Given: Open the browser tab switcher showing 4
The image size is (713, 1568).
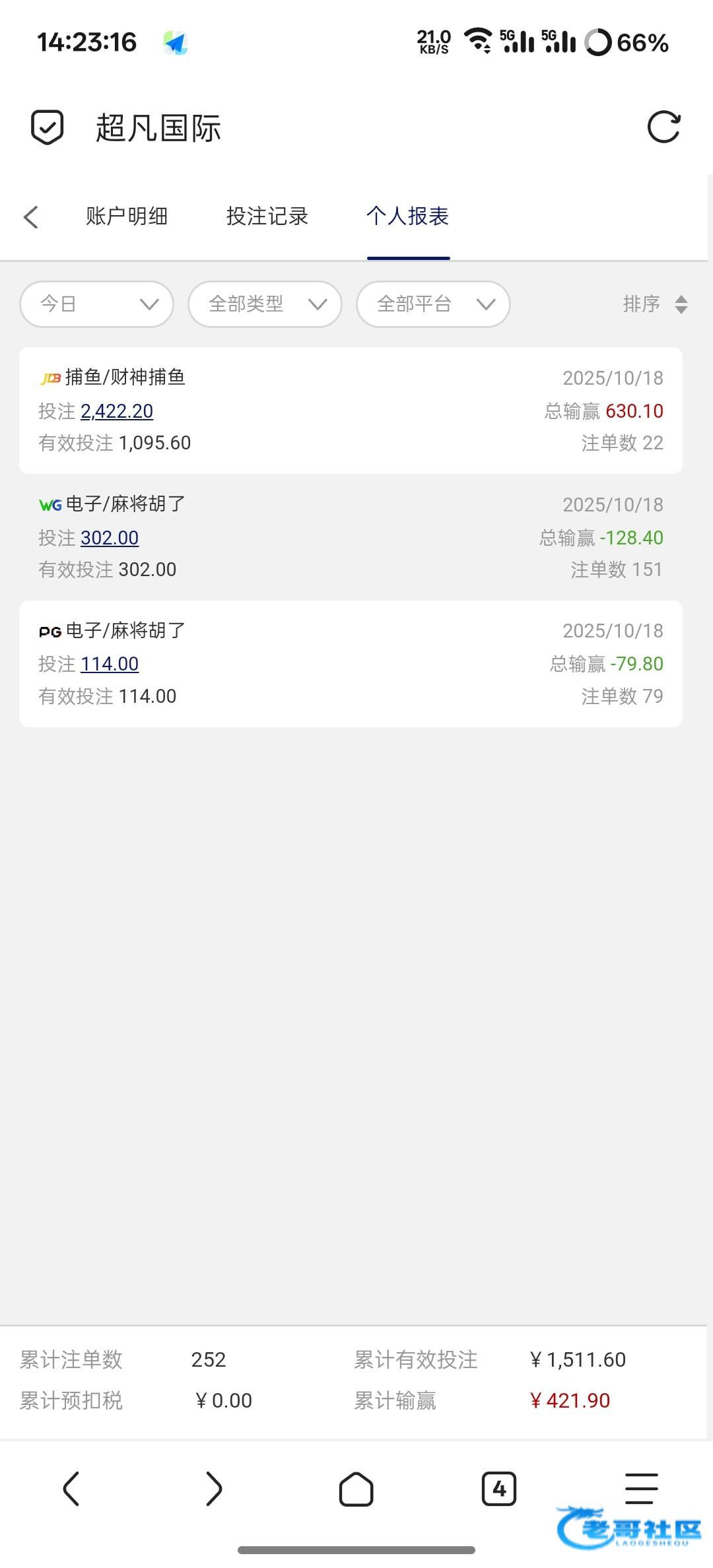Looking at the screenshot, I should click(x=499, y=1489).
